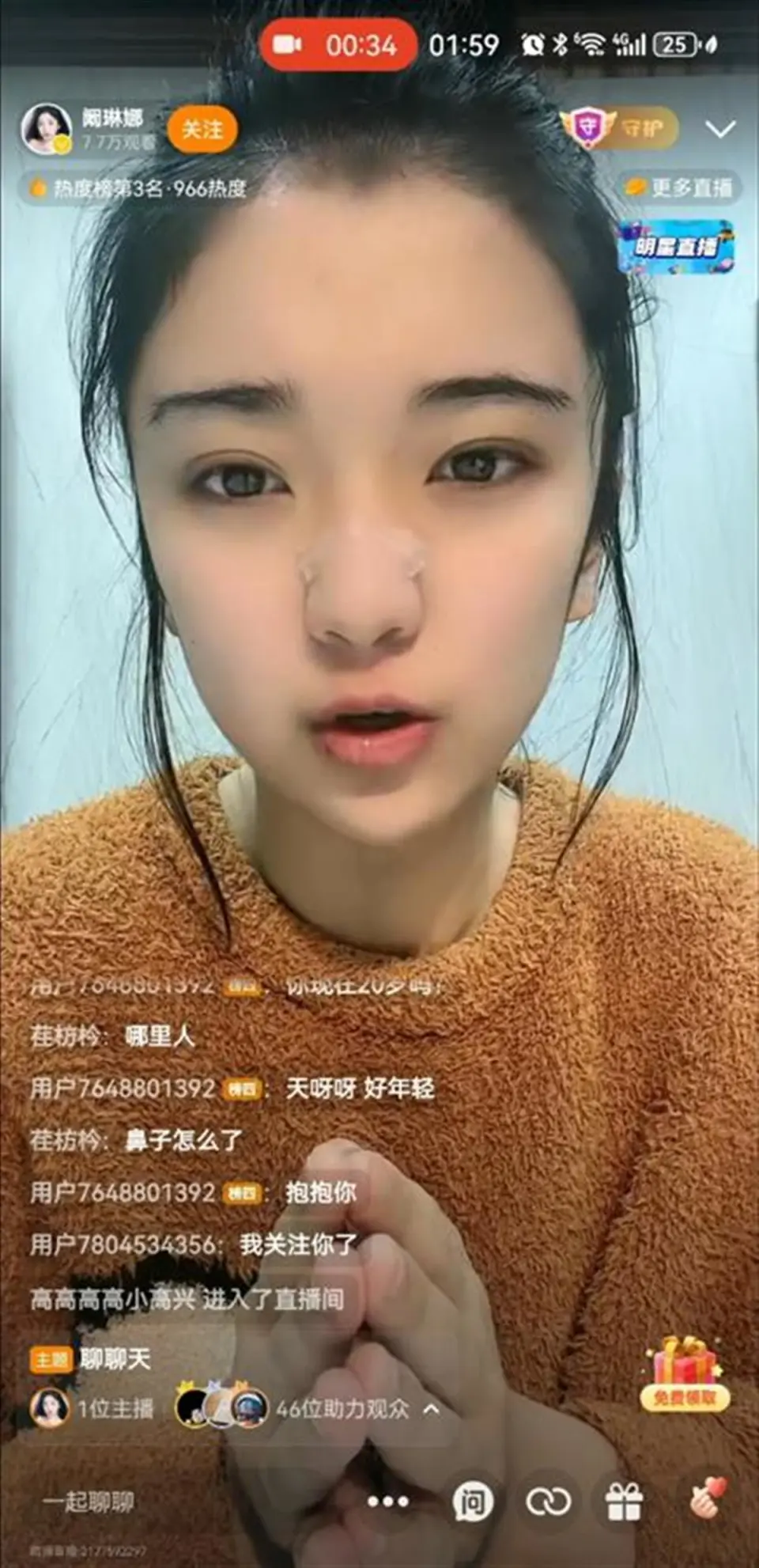The width and height of the screenshot is (759, 1568).
Task: Open the 主题 聊聊天 topic tag
Action: [90, 1359]
